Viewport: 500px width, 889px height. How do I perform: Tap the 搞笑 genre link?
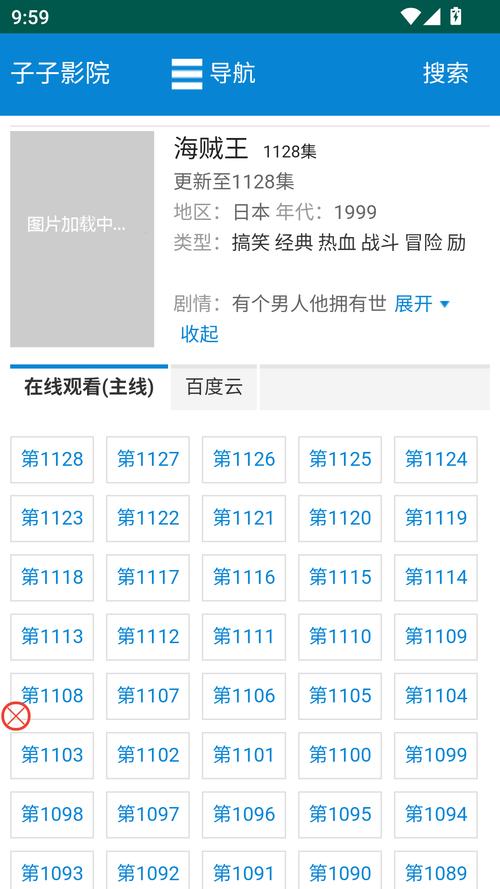click(251, 243)
